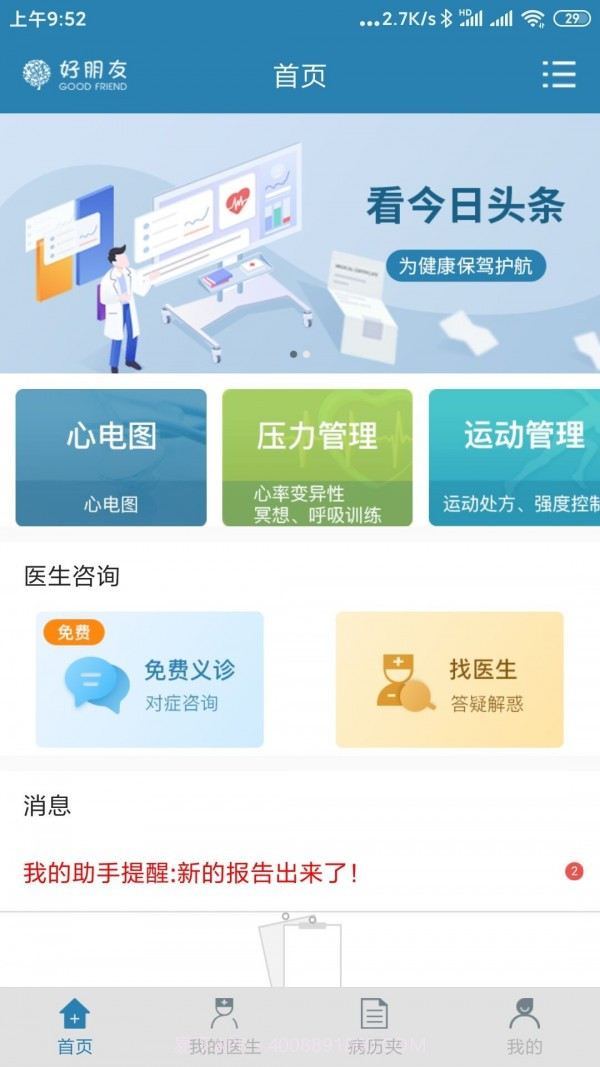
Task: Open the 我的助手提醒 new report message
Action: point(300,872)
